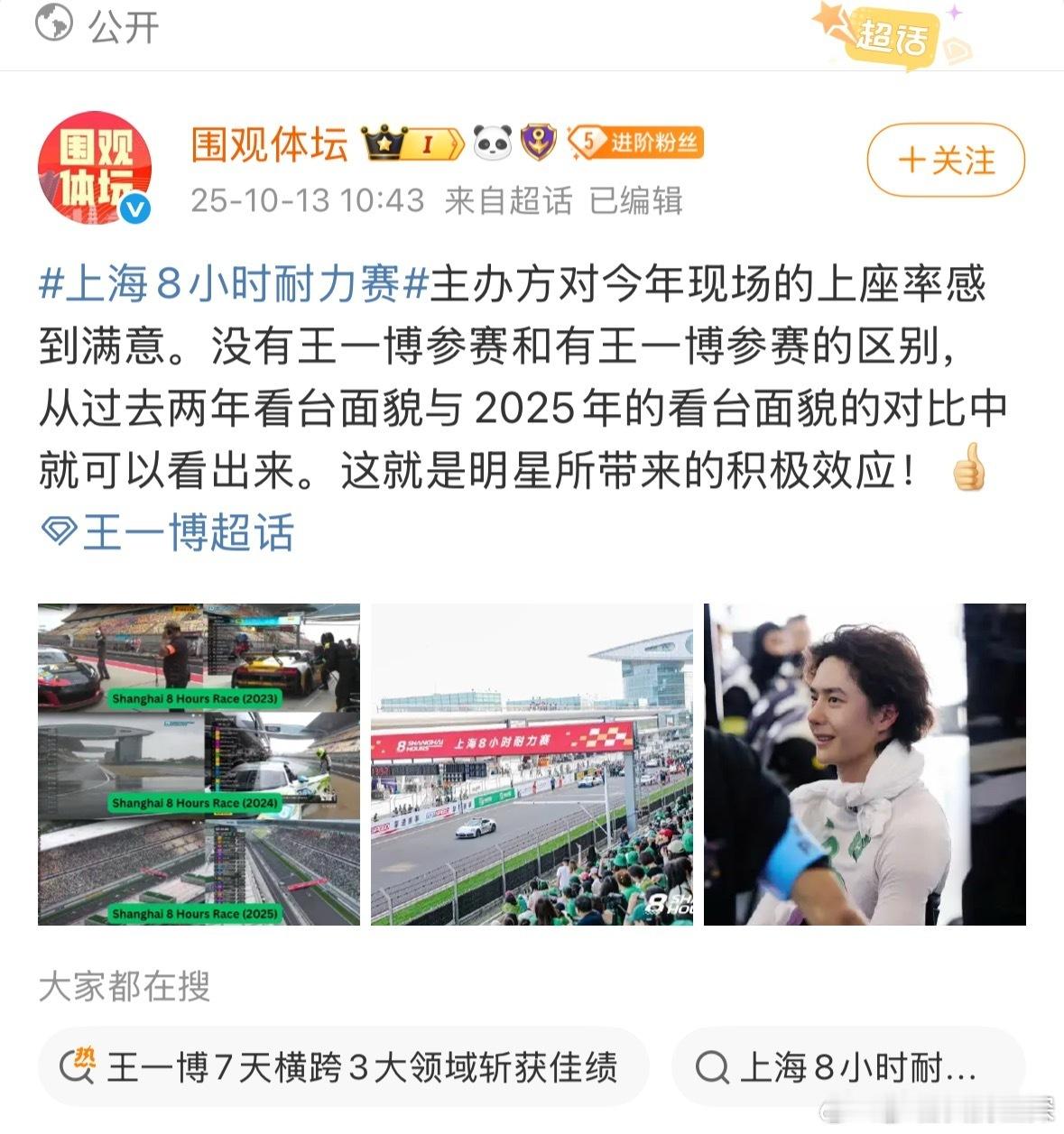View the Shanghai 8 Hours comparison image
Viewport: 1064px width, 1134px height.
point(199,764)
